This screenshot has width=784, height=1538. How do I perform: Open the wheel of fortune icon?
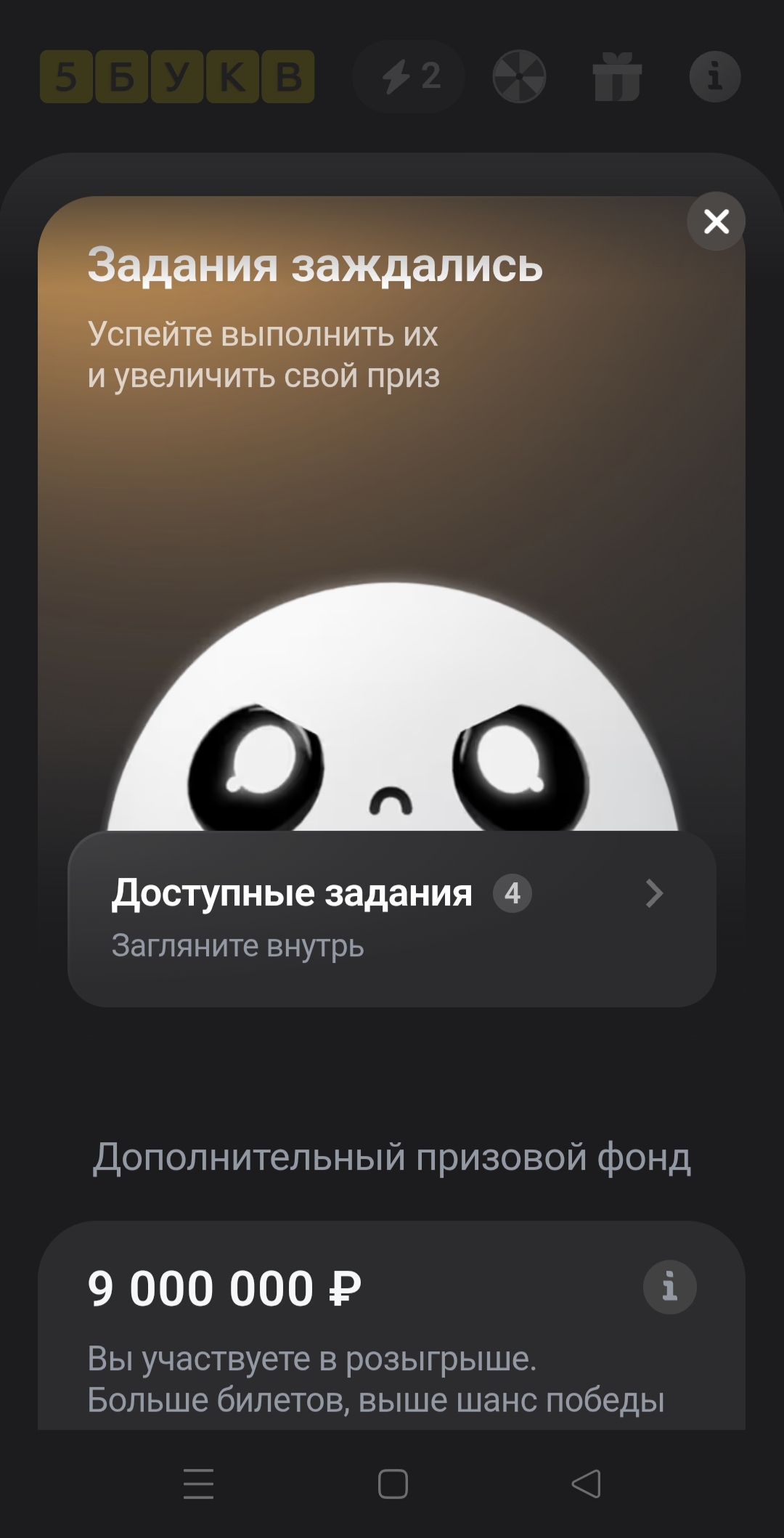[519, 76]
